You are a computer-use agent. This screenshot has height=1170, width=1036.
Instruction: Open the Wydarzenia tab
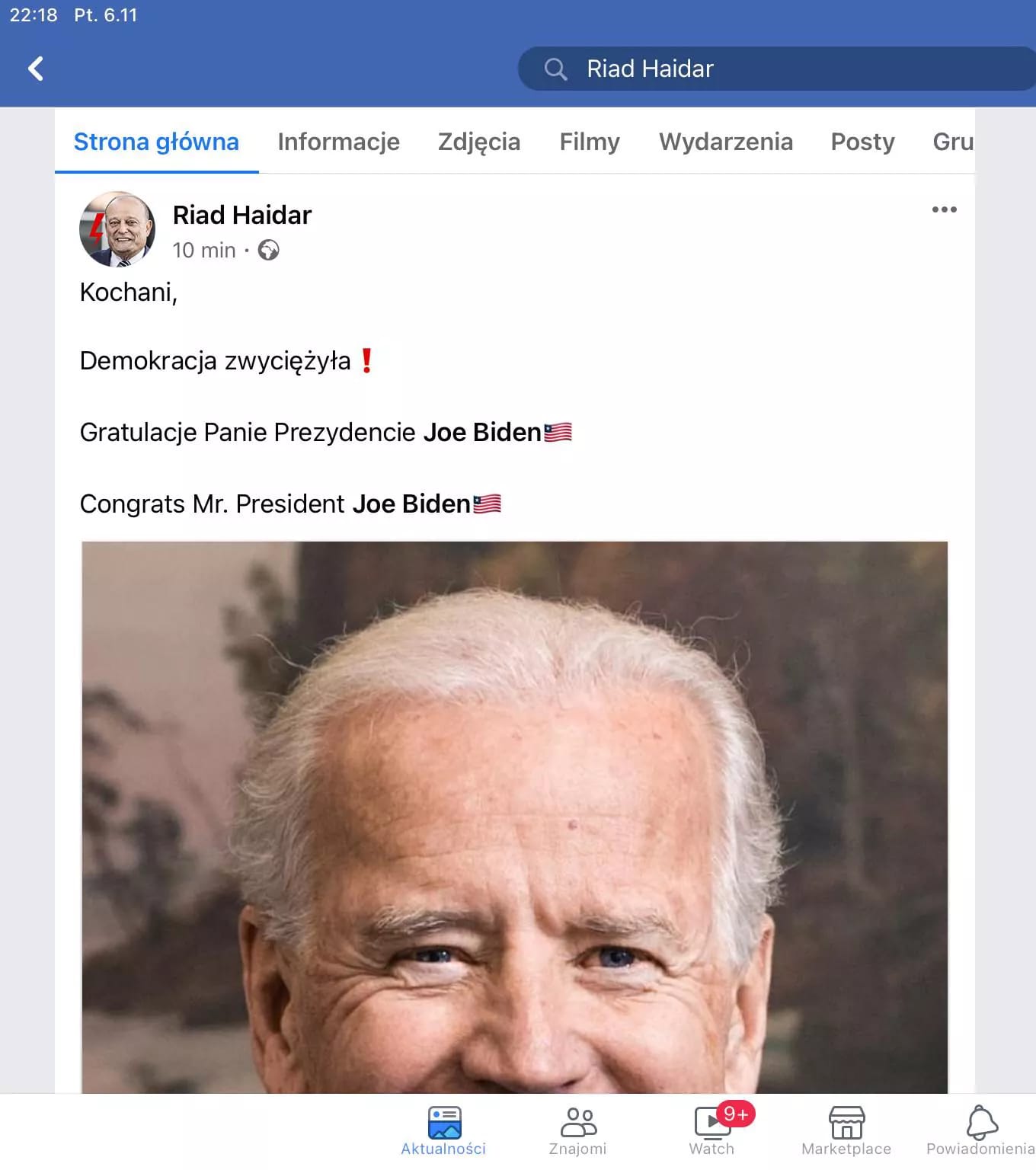(725, 142)
